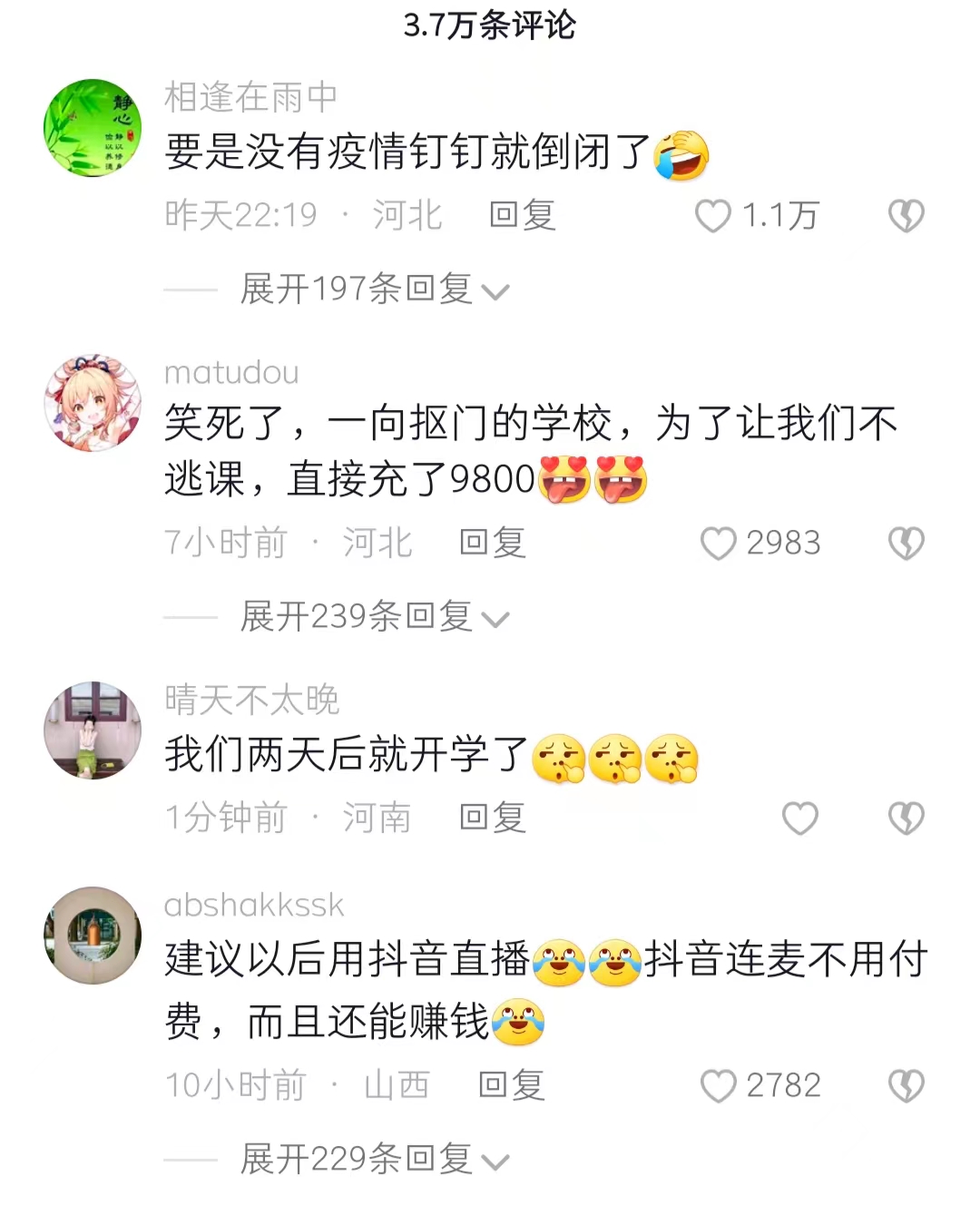Open matudou's username
The height and width of the screenshot is (1205, 980).
pos(233,372)
